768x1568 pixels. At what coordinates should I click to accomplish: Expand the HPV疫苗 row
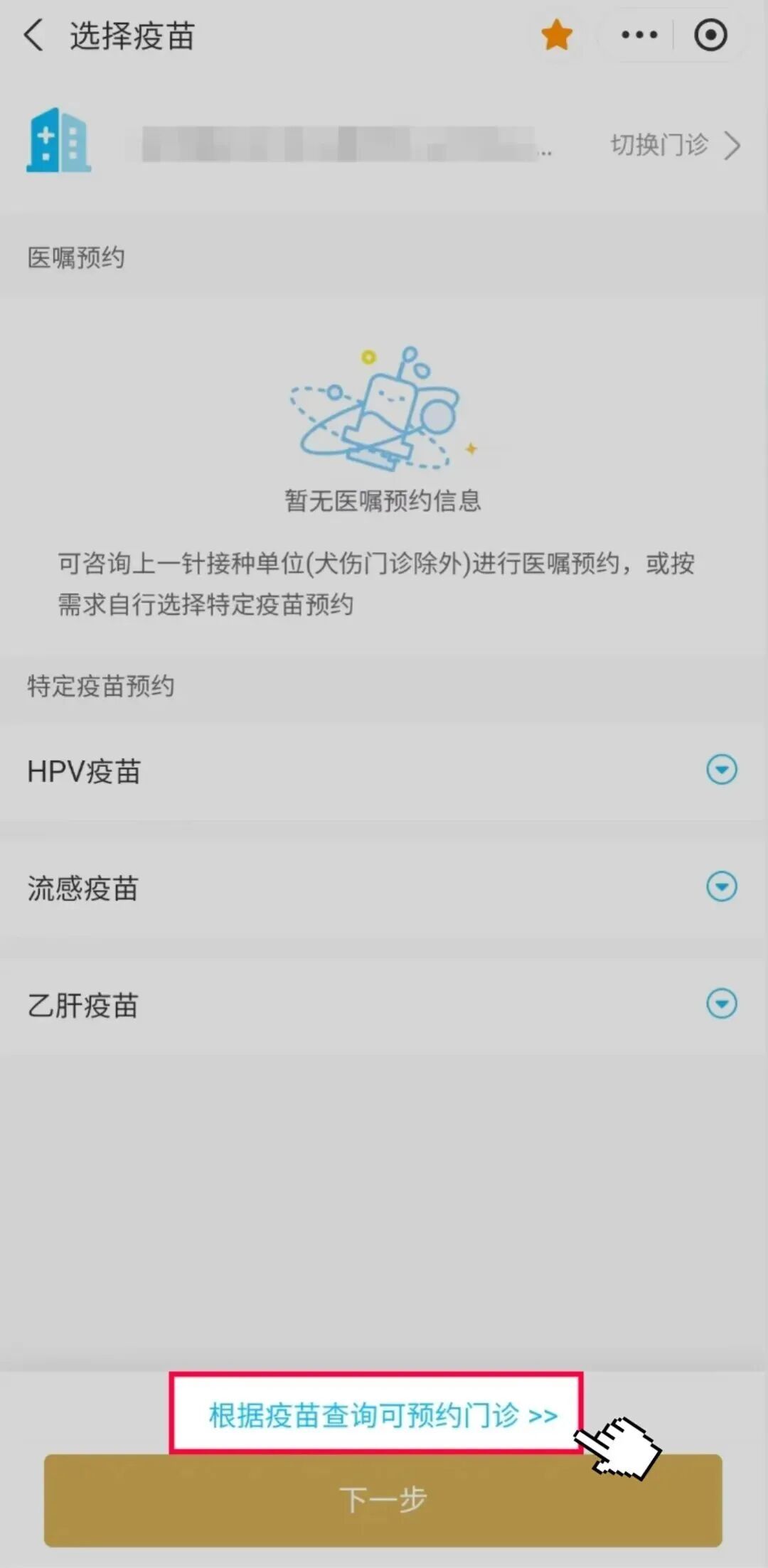point(721,770)
